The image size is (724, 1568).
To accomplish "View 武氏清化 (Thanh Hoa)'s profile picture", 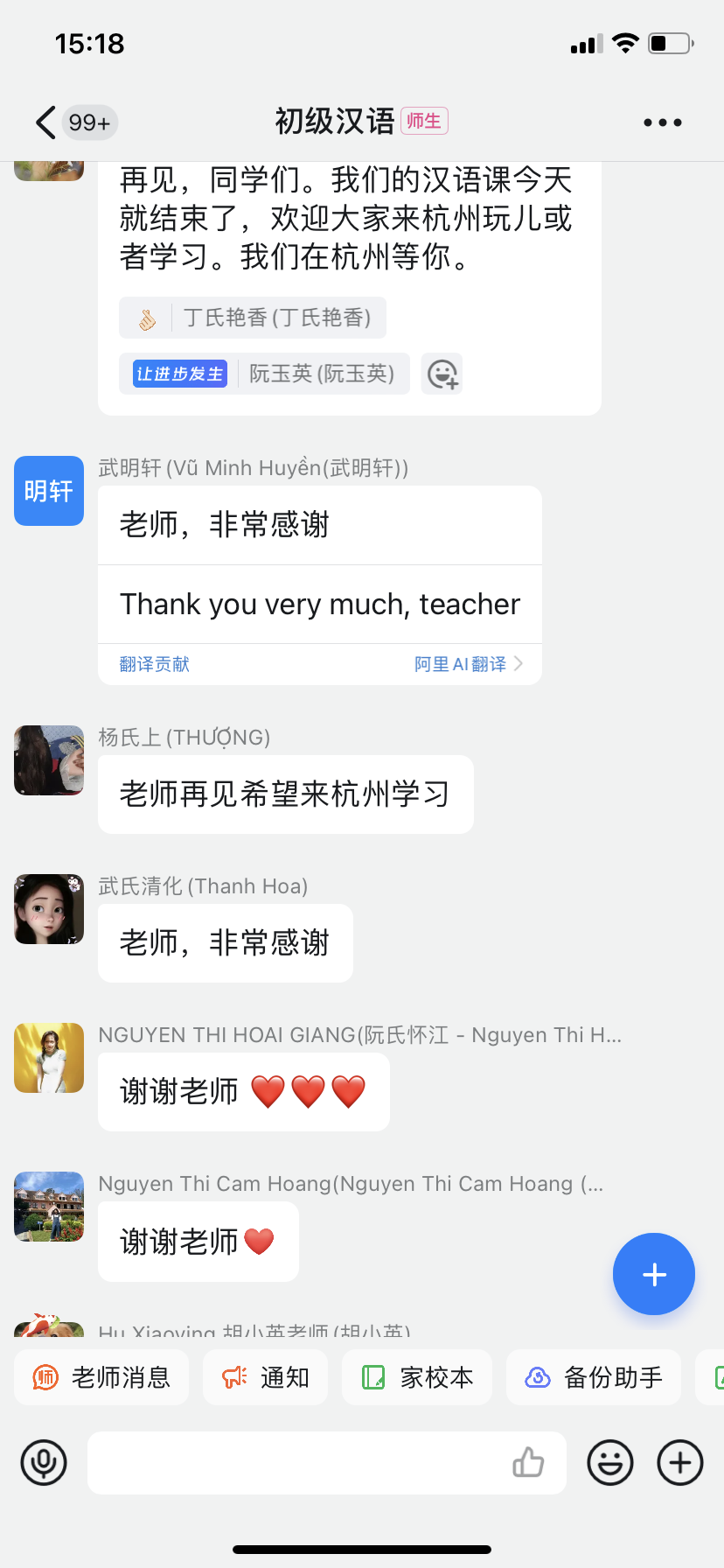I will (49, 908).
